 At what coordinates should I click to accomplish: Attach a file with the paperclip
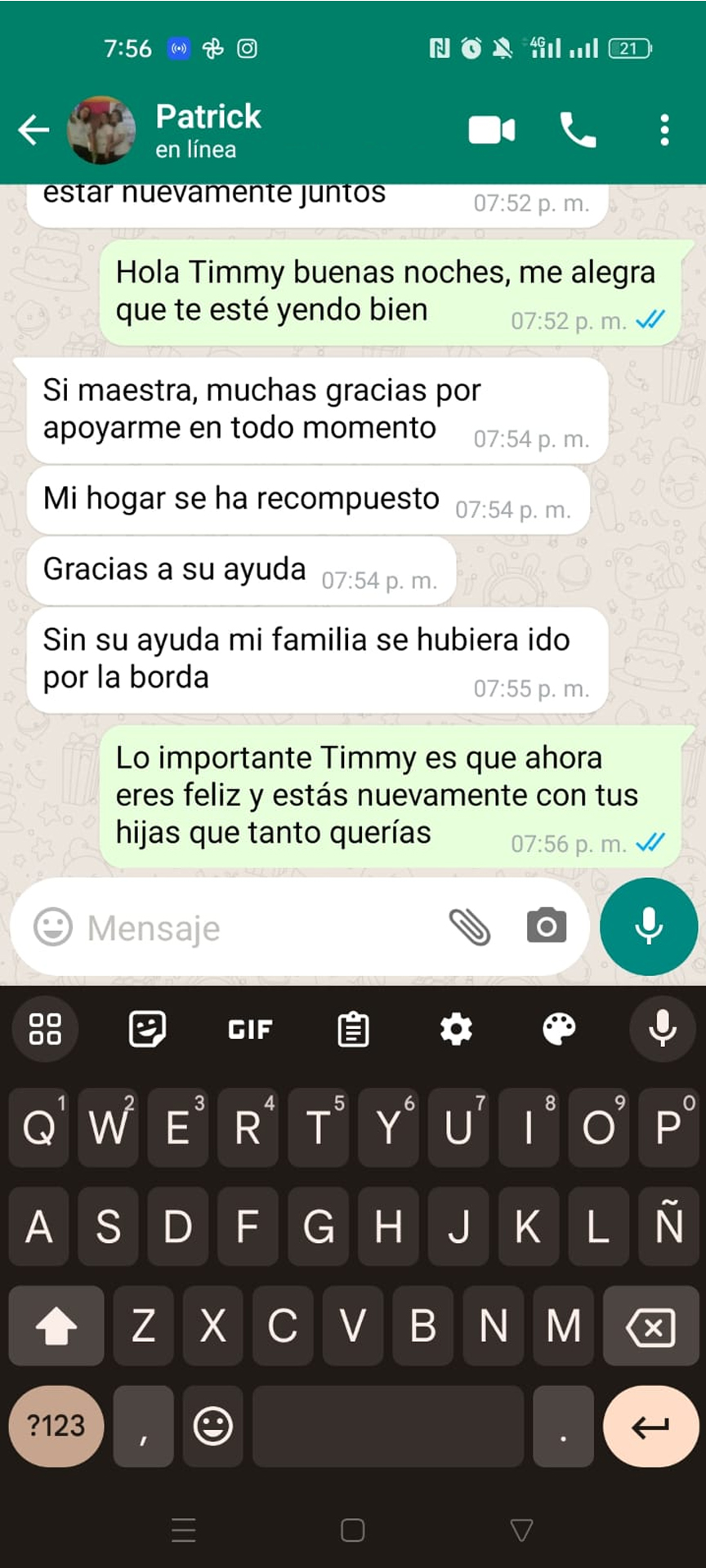point(470,927)
